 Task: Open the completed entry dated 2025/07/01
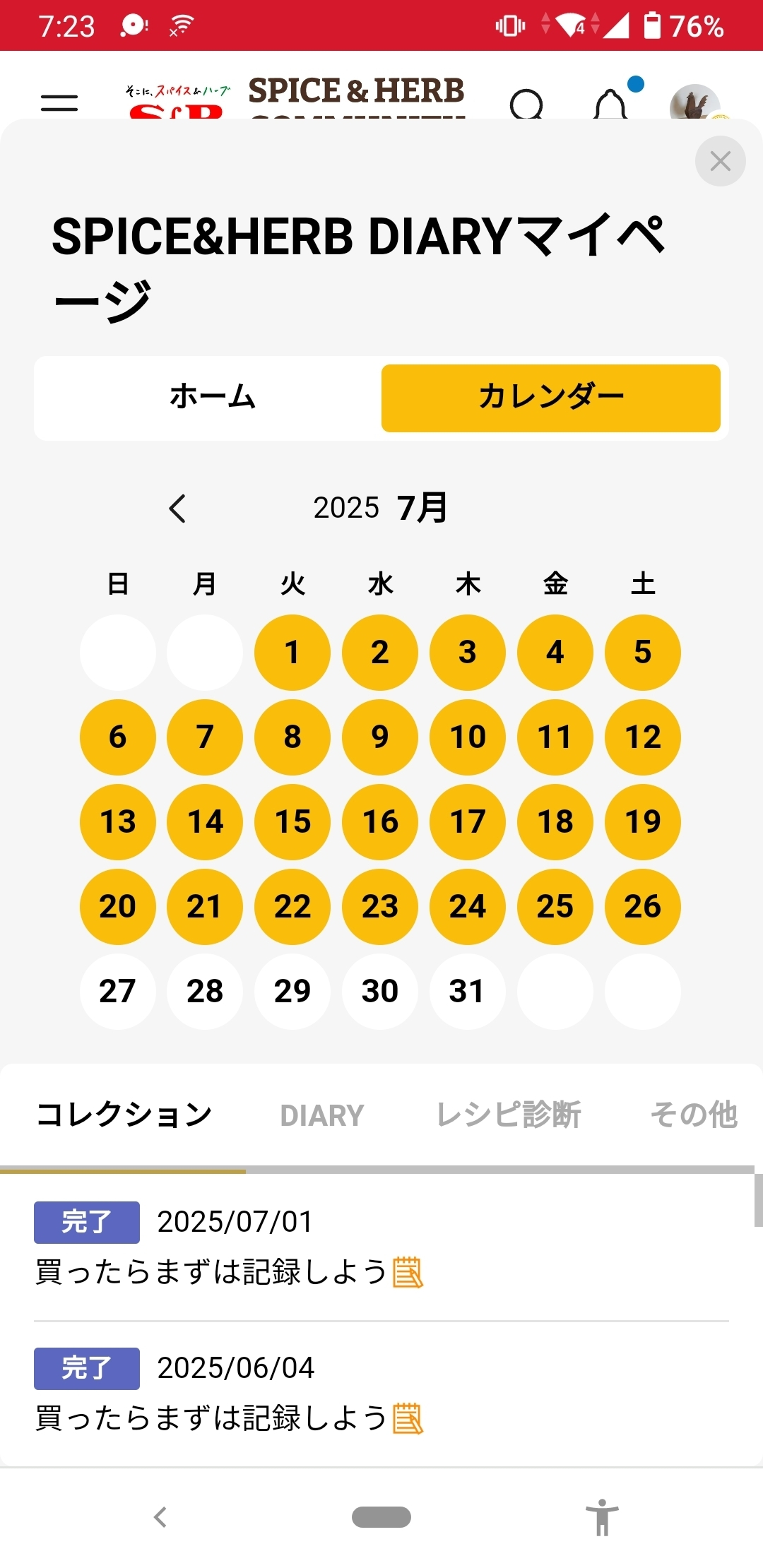coord(381,1247)
